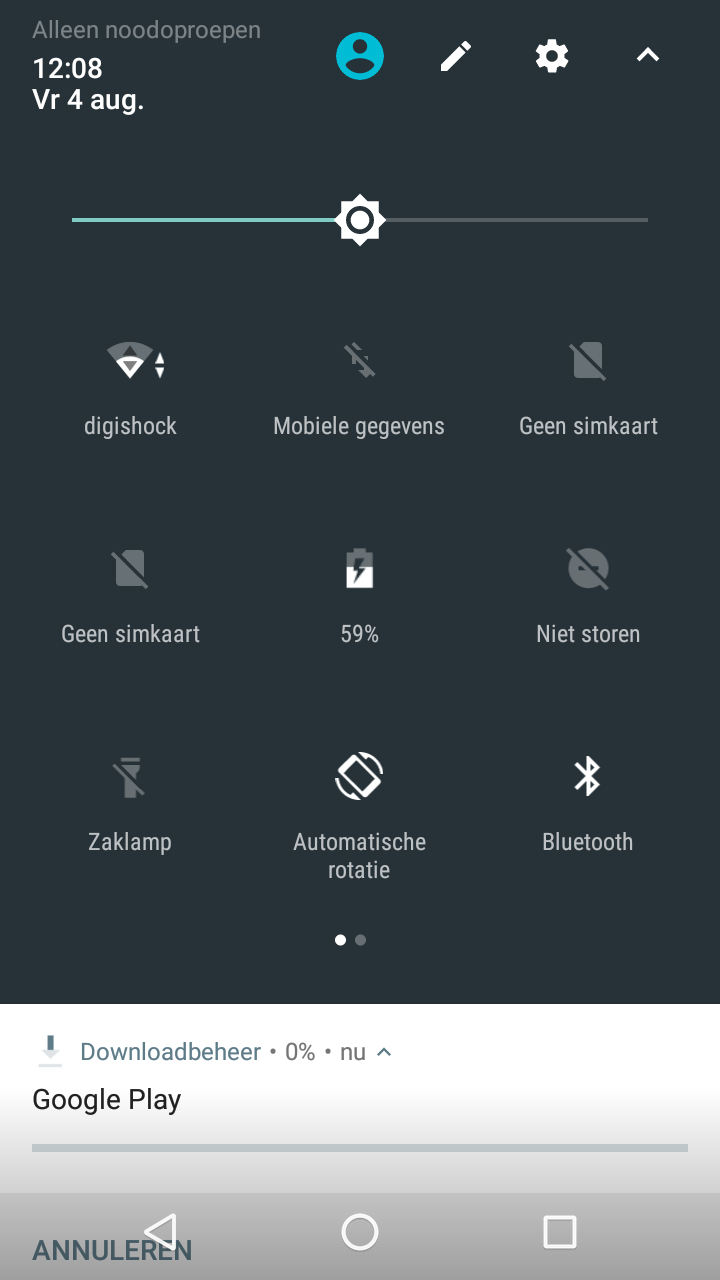The width and height of the screenshot is (720, 1280).
Task: Edit the quick settings tiles
Action: [x=456, y=56]
